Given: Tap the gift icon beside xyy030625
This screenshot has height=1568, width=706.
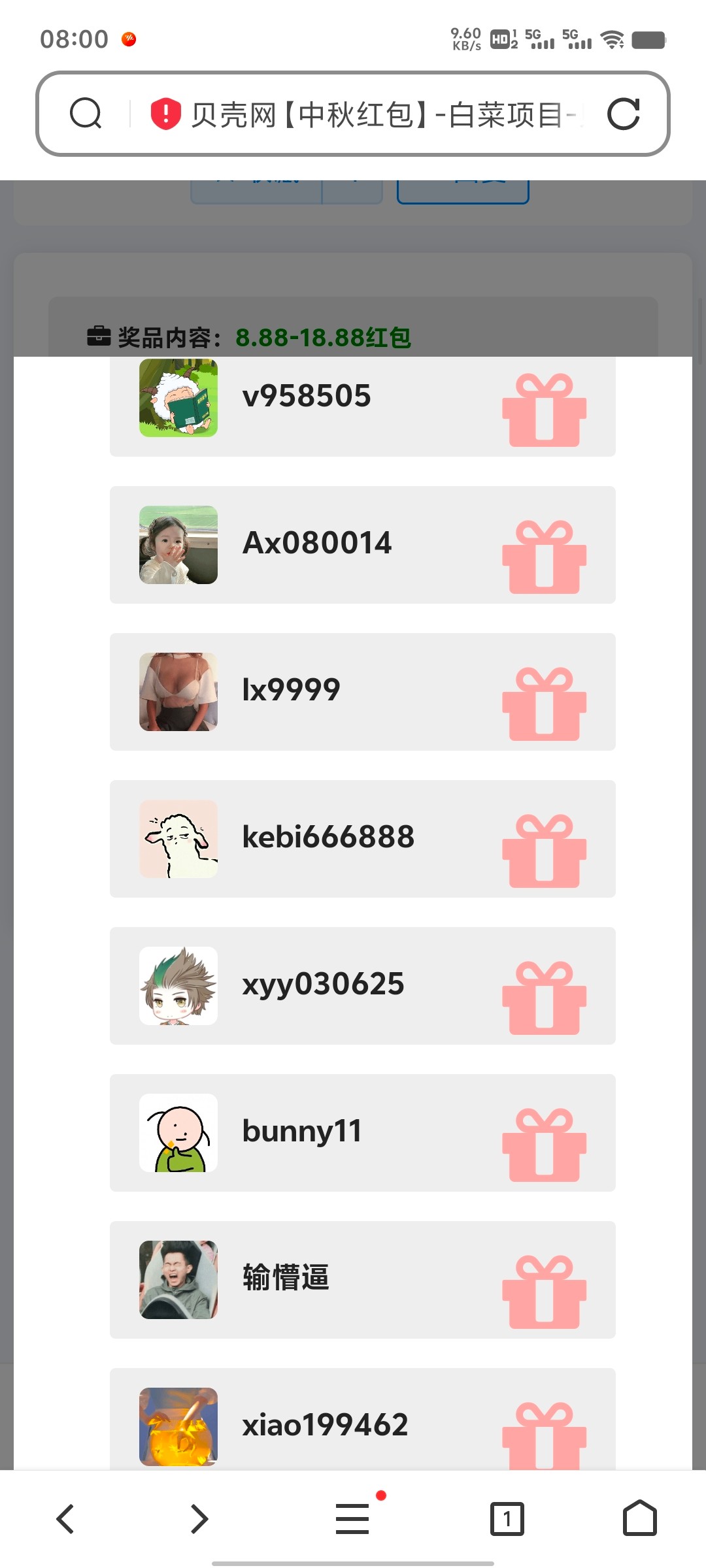Looking at the screenshot, I should 544,998.
